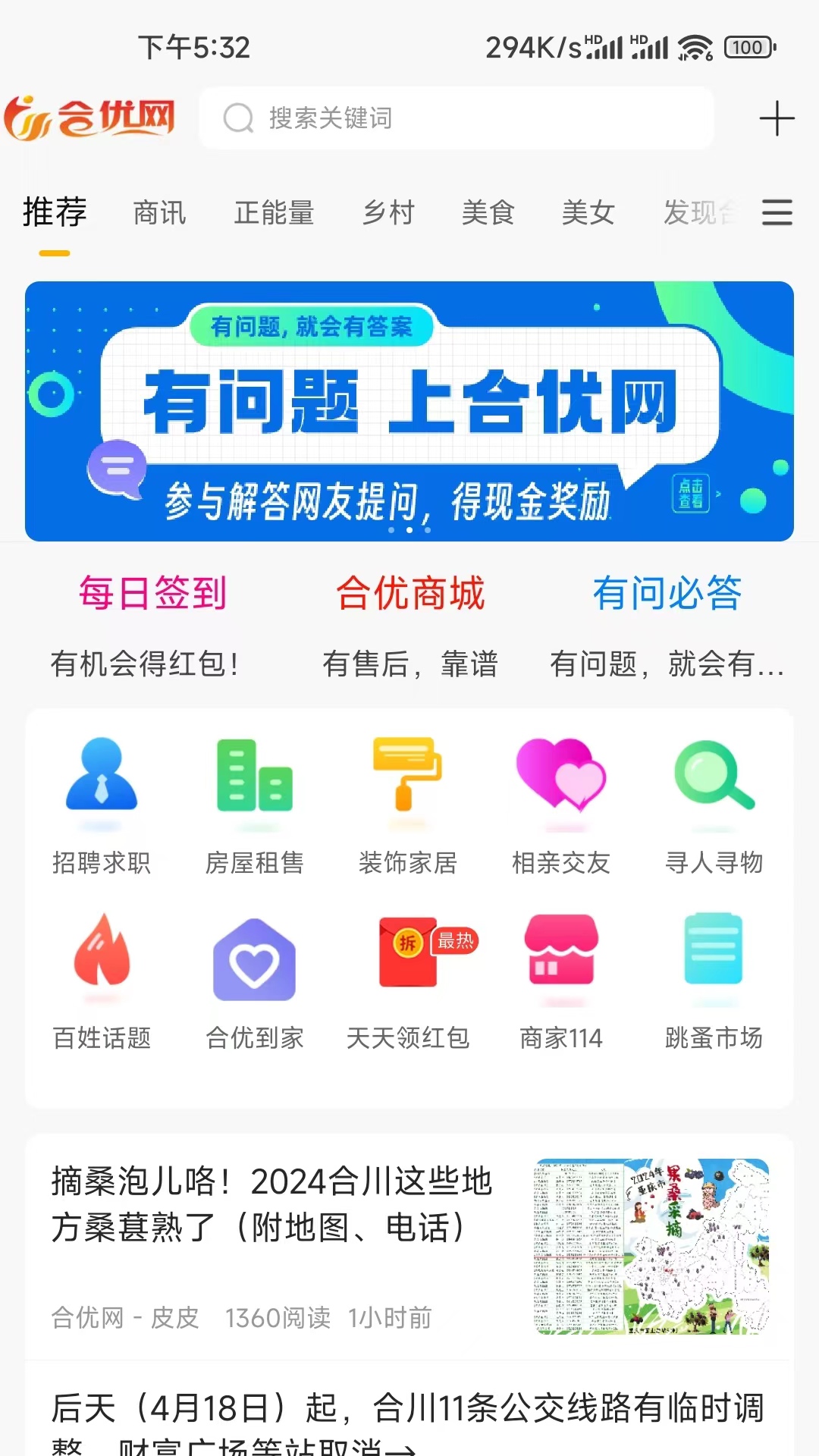Open the 有问题上合优网 banner
Viewport: 819px width, 1456px height.
[x=409, y=410]
